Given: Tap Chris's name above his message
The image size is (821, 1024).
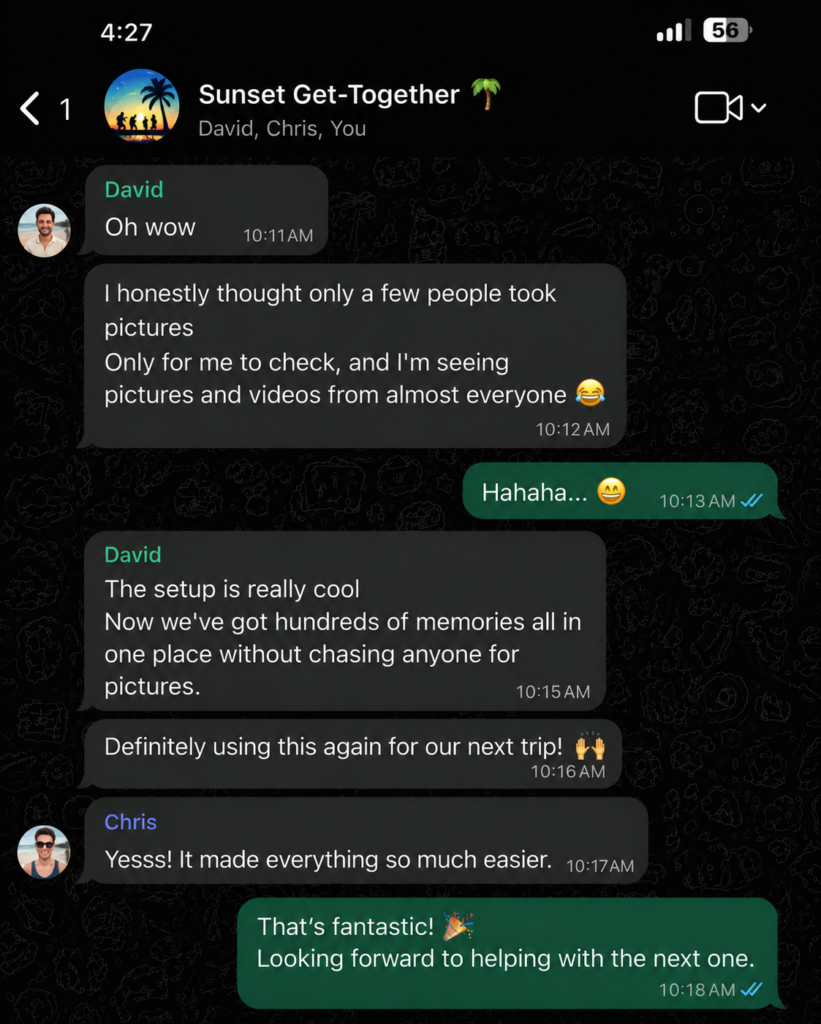Looking at the screenshot, I should tap(131, 822).
